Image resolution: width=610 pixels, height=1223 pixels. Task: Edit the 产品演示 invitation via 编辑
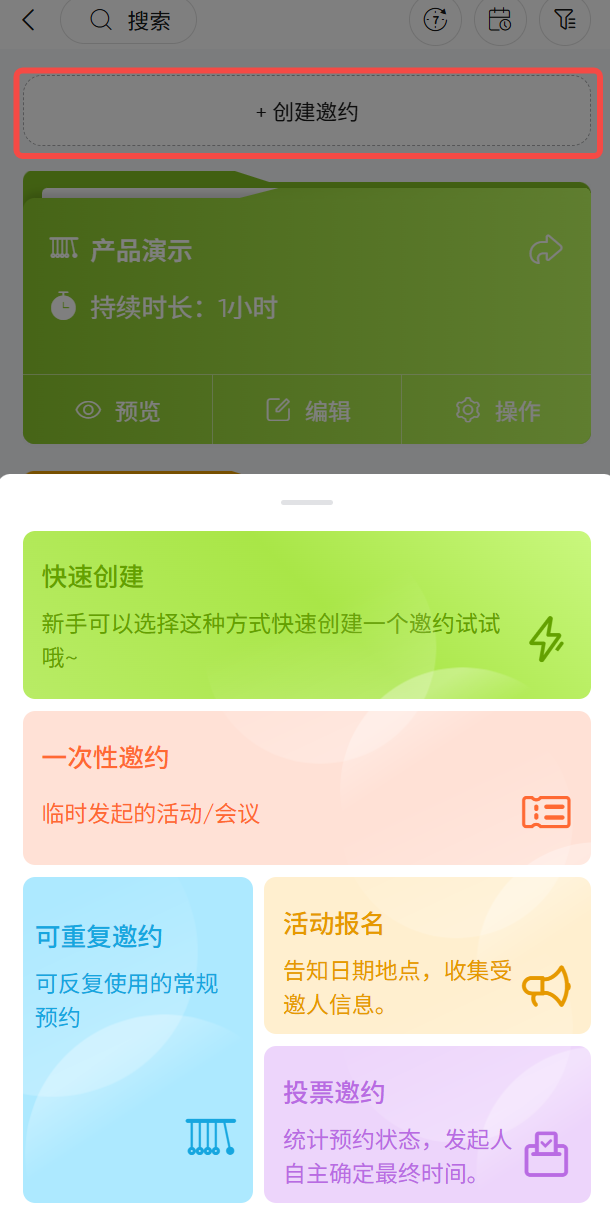(307, 410)
